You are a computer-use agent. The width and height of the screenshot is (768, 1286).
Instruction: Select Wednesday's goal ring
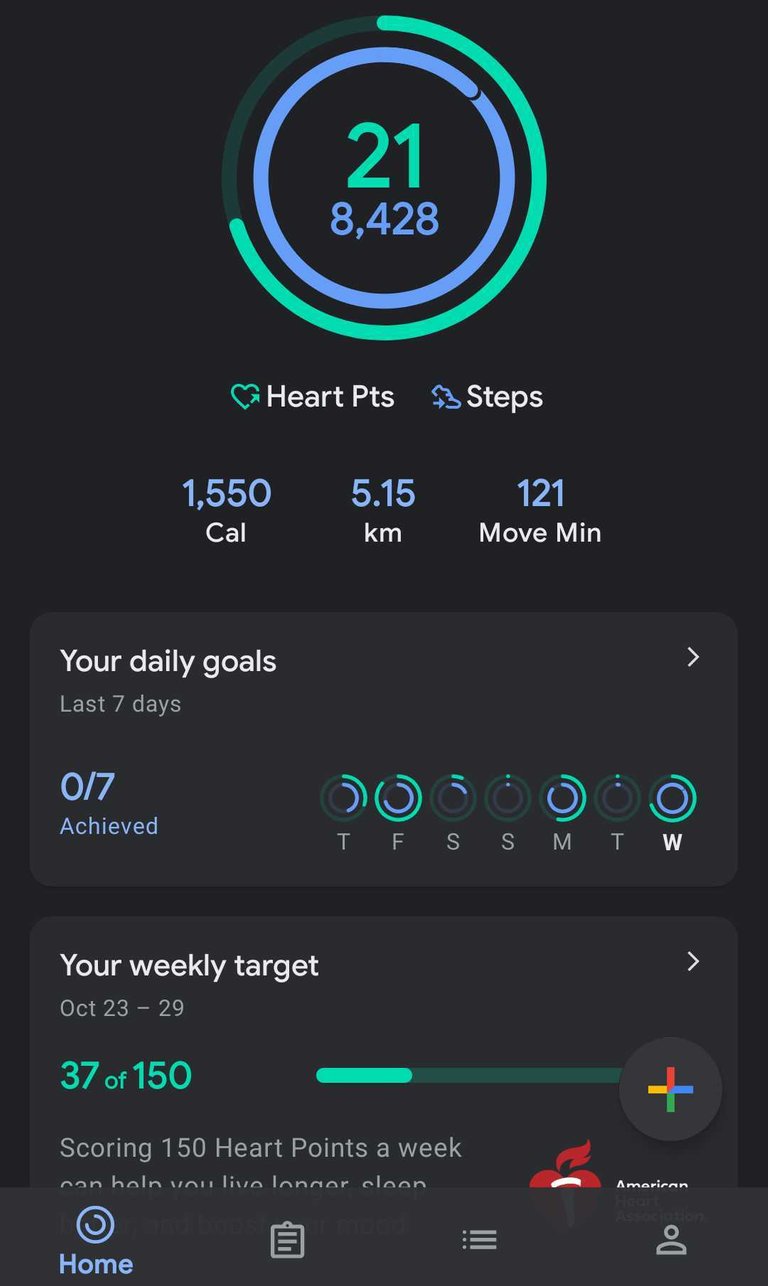(672, 798)
